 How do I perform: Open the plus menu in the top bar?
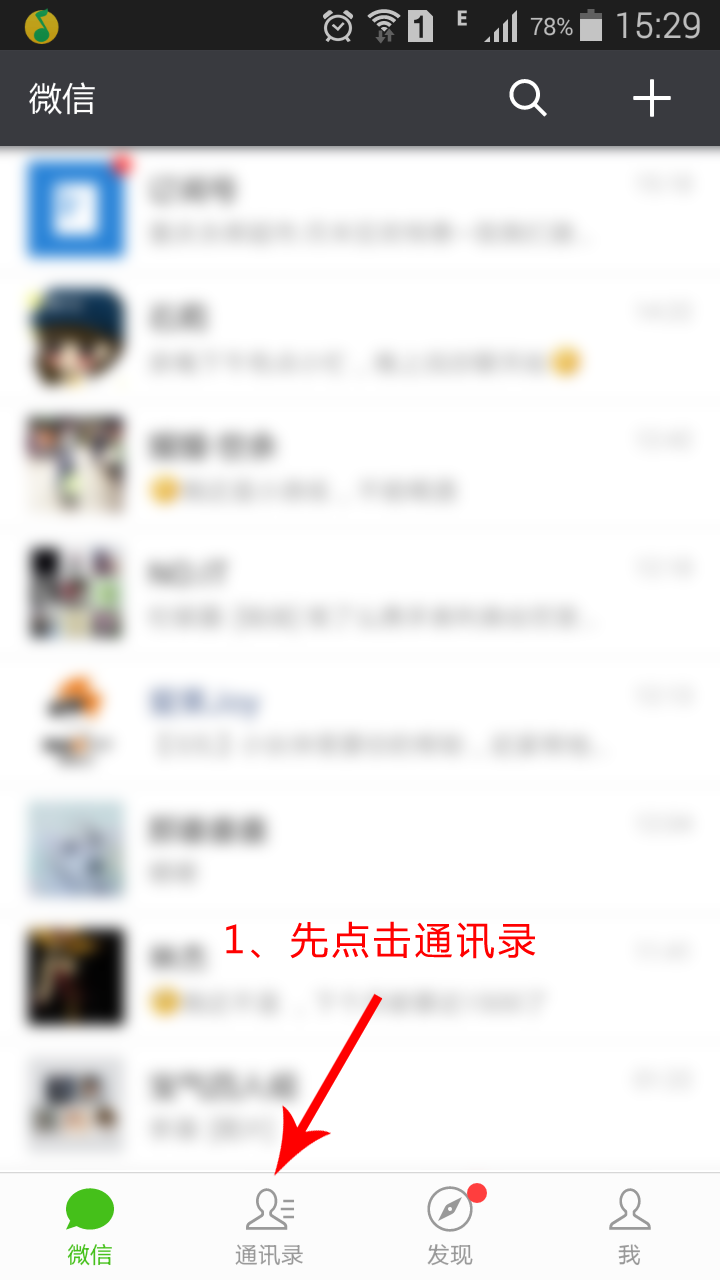(651, 98)
